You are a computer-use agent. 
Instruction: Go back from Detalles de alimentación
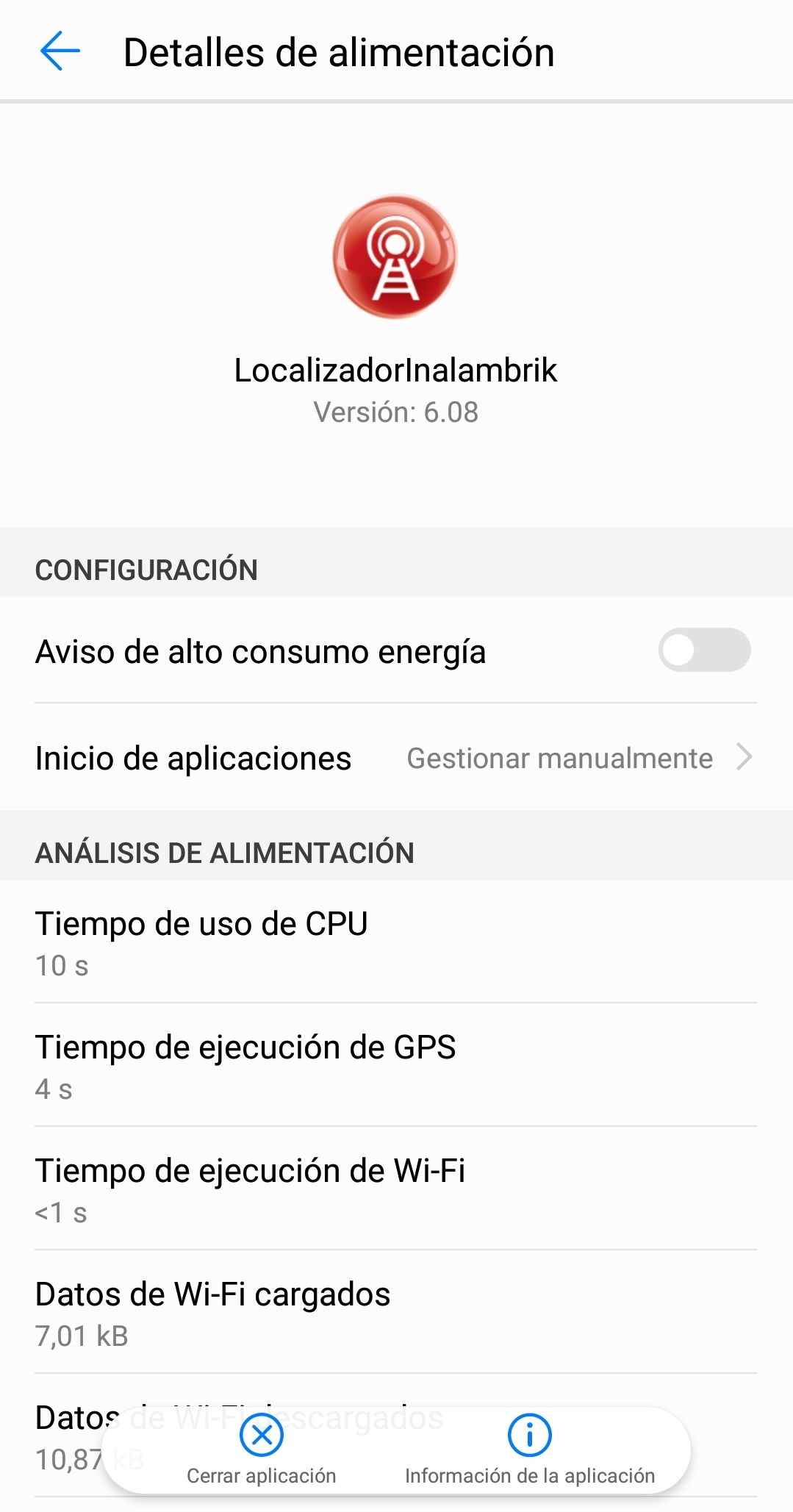tap(60, 51)
